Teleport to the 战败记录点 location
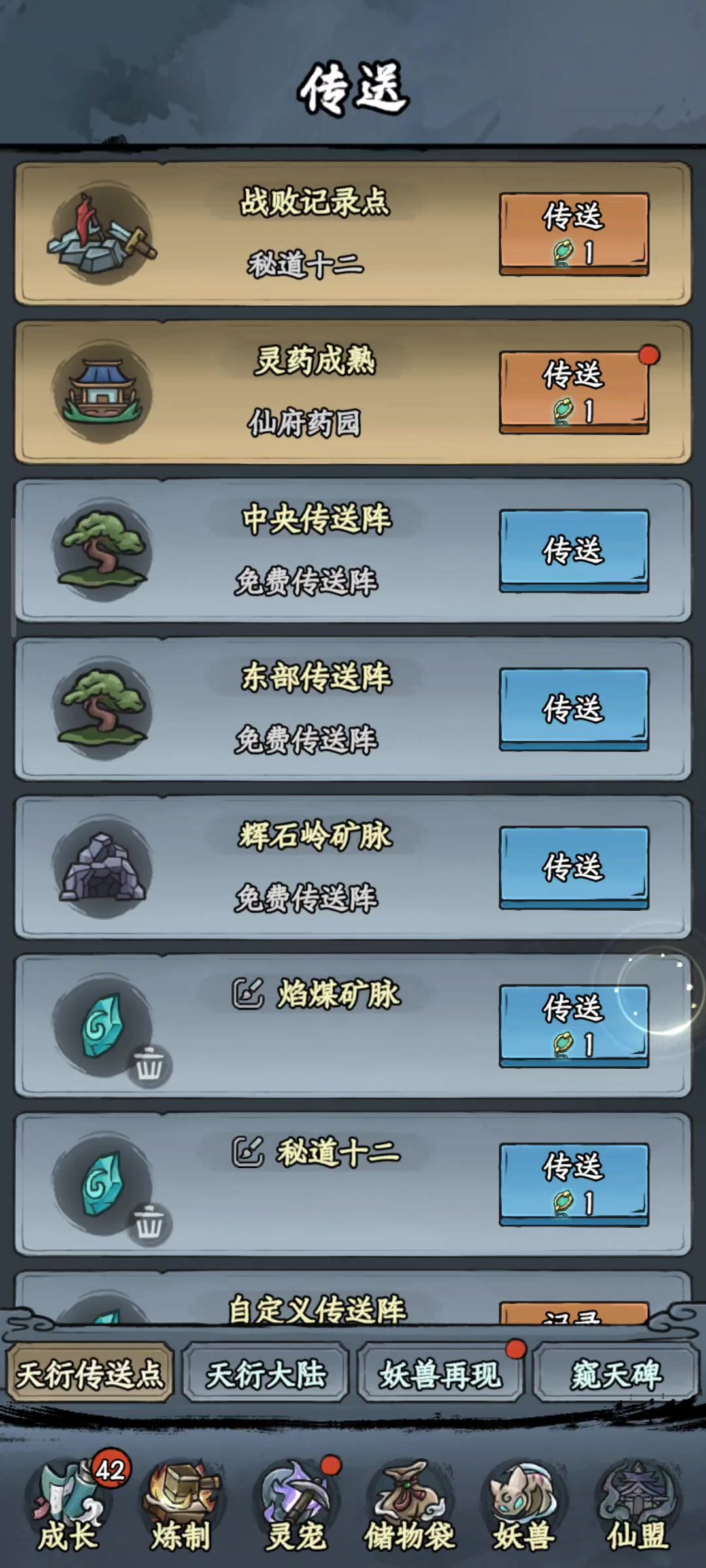This screenshot has width=706, height=1568. click(574, 233)
